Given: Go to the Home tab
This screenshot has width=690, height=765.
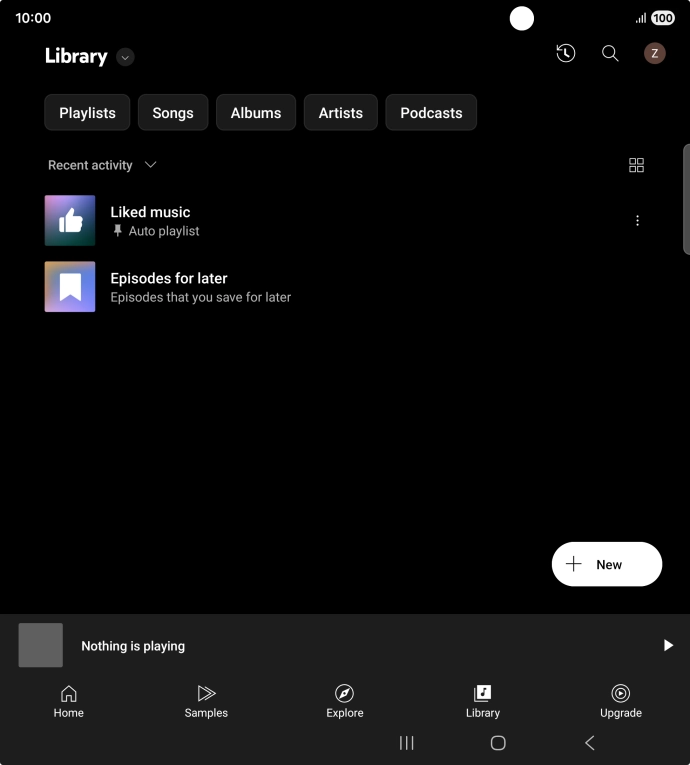Looking at the screenshot, I should [x=69, y=701].
